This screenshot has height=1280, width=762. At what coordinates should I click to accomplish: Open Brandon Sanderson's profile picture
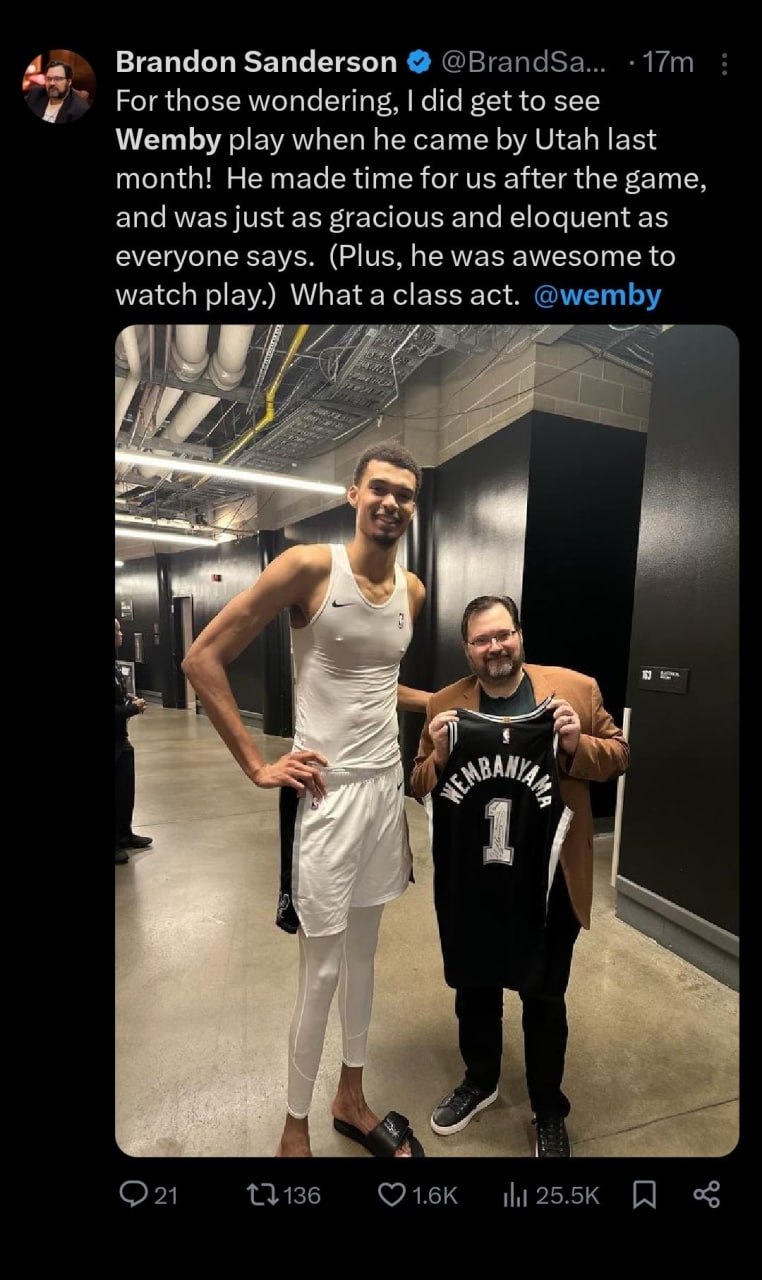coord(59,86)
